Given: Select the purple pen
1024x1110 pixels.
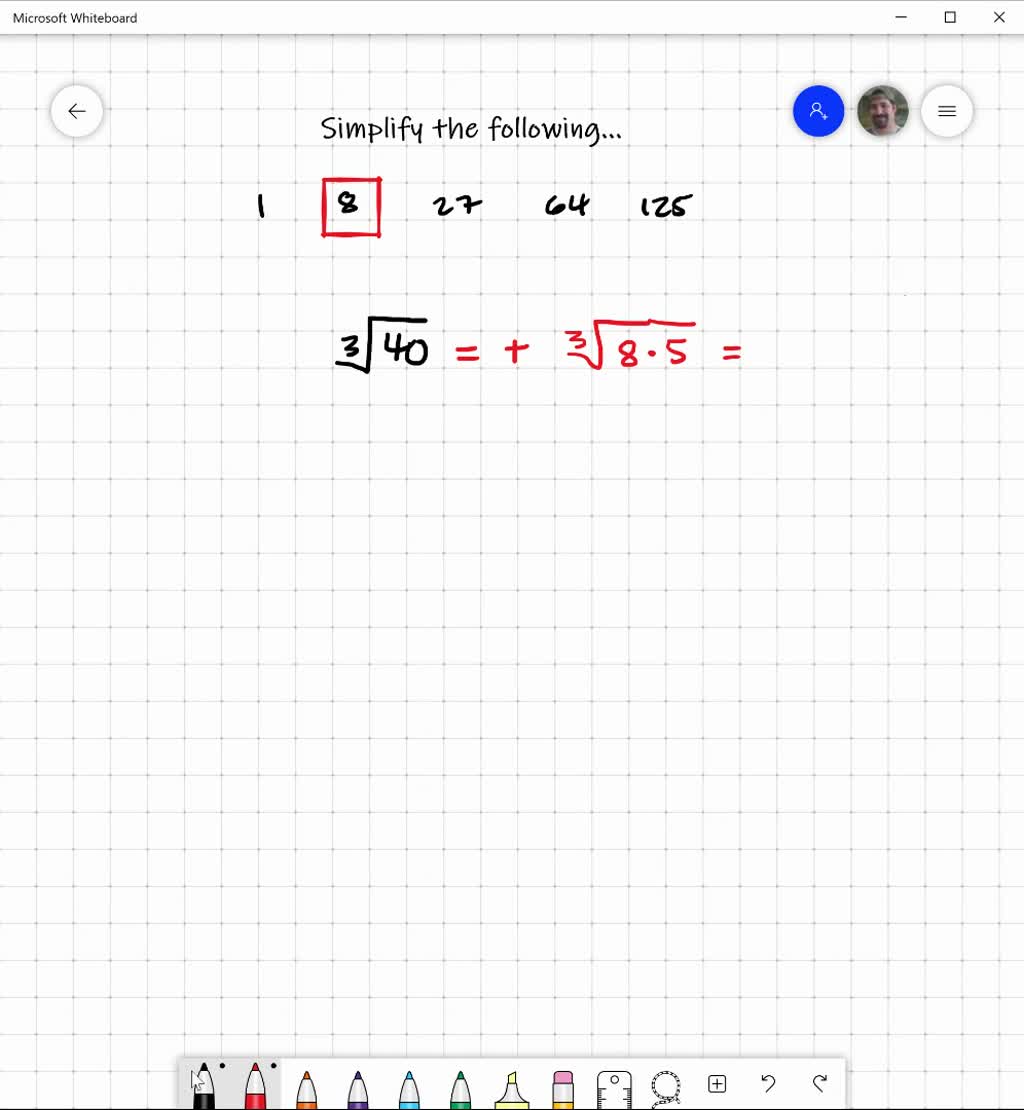Looking at the screenshot, I should tap(357, 1090).
